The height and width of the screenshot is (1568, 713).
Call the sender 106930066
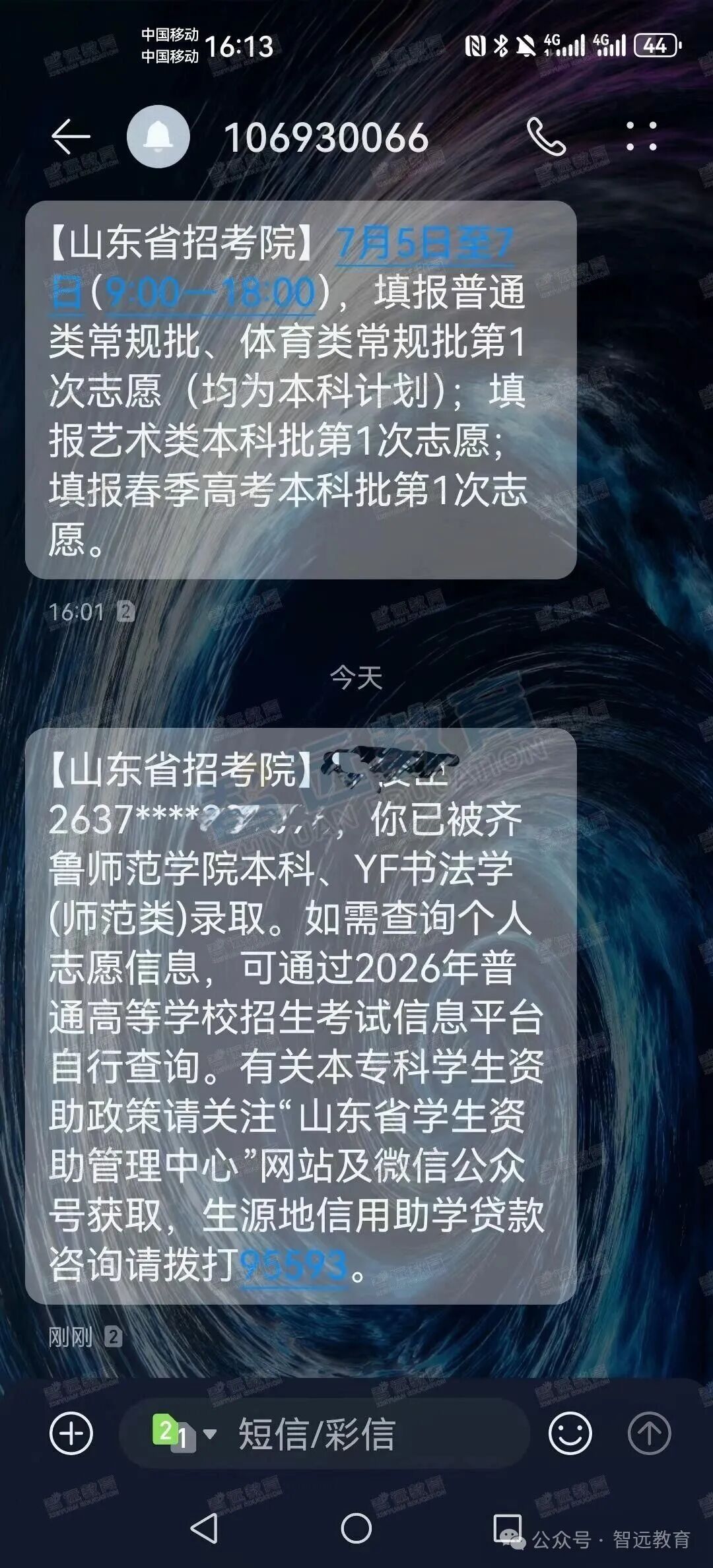[546, 137]
